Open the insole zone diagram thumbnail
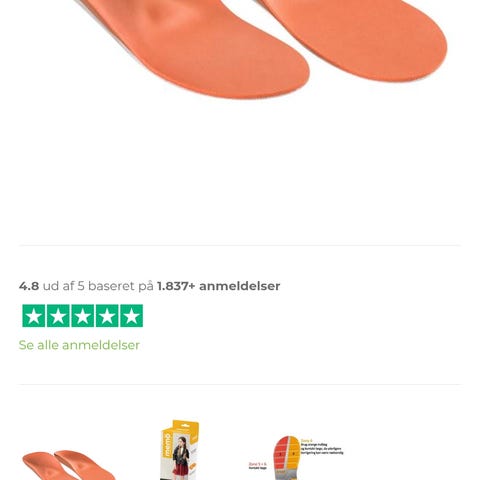This screenshot has height=480, width=480. pos(296,457)
